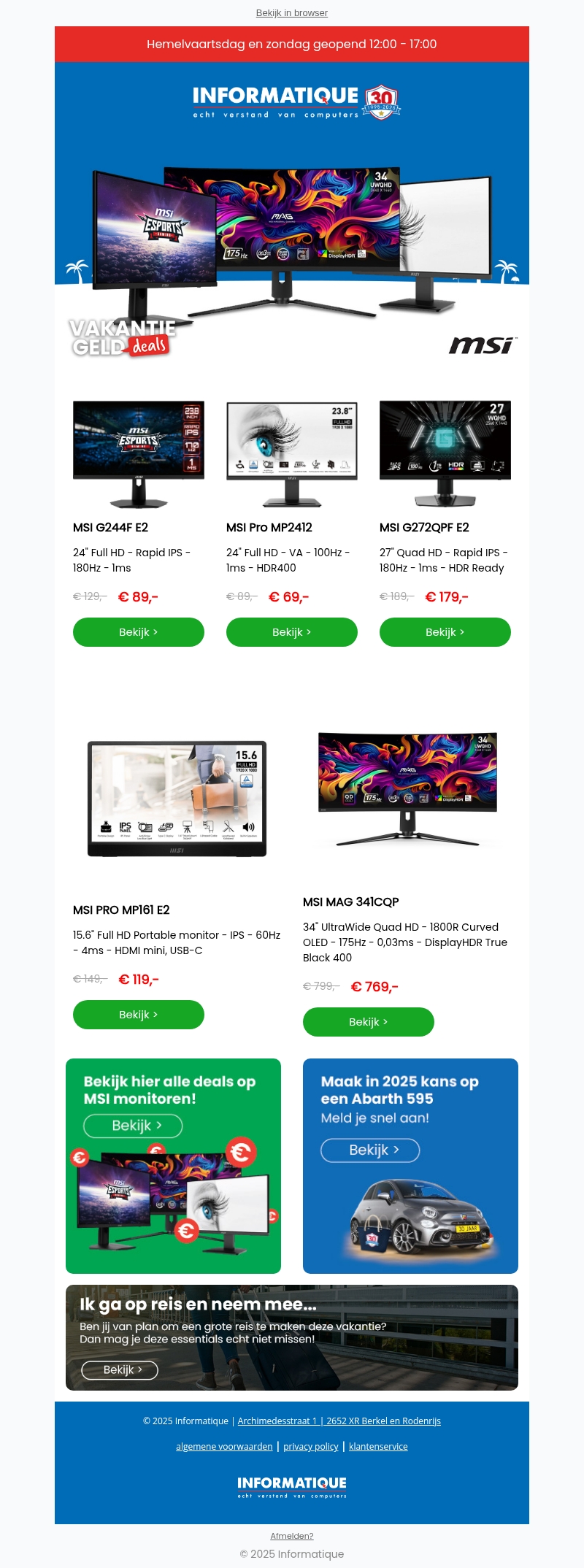The height and width of the screenshot is (1568, 584).
Task: Tap Bekijk under MSI G272QPF E2
Action: tap(445, 632)
